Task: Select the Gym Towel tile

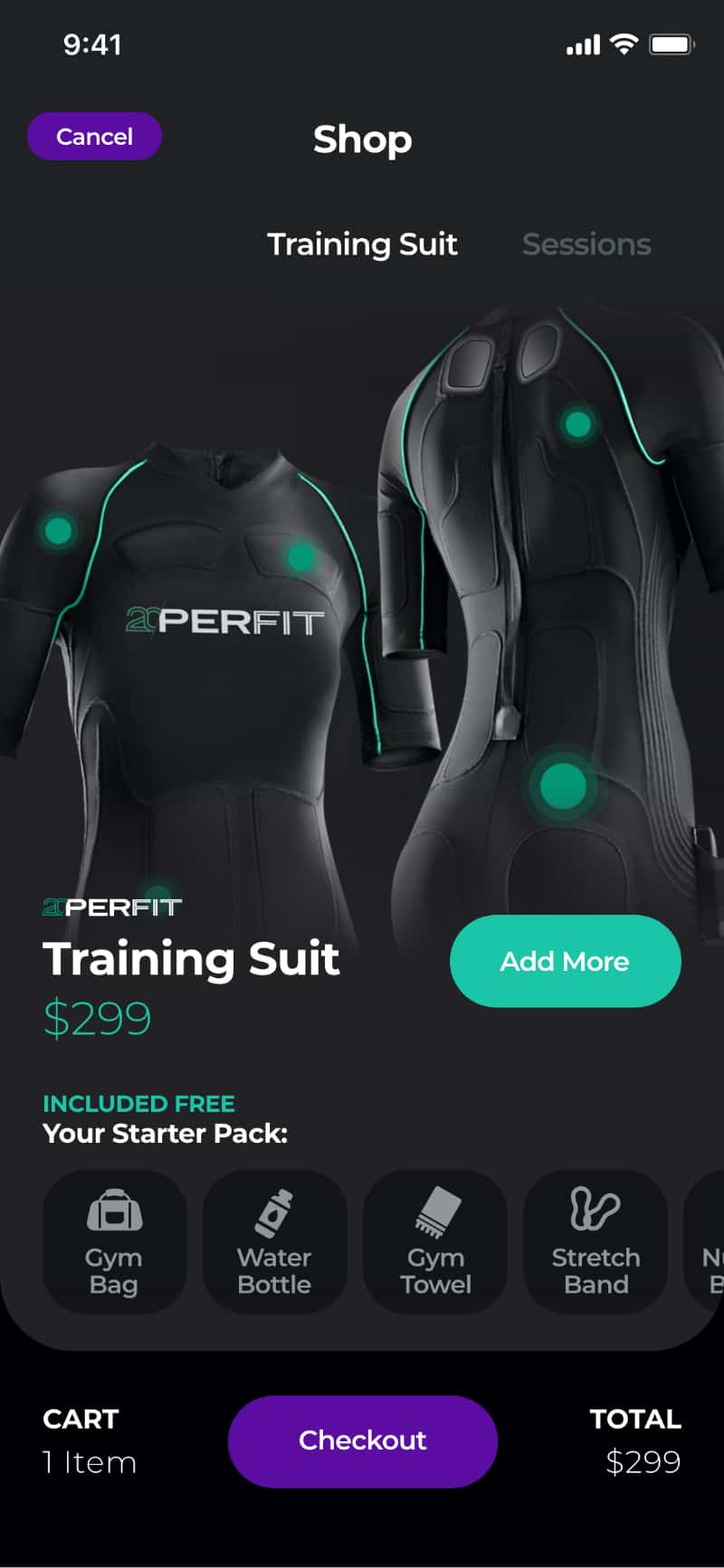Action: (x=435, y=1241)
